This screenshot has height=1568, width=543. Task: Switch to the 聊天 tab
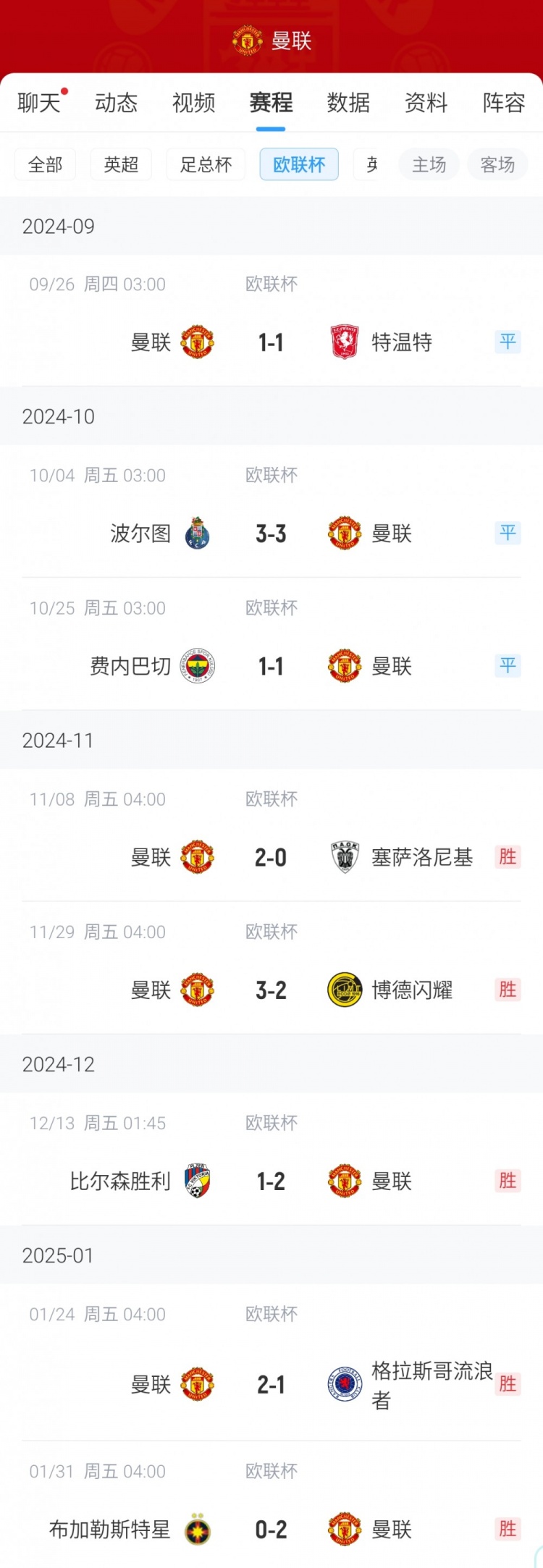pyautogui.click(x=39, y=103)
